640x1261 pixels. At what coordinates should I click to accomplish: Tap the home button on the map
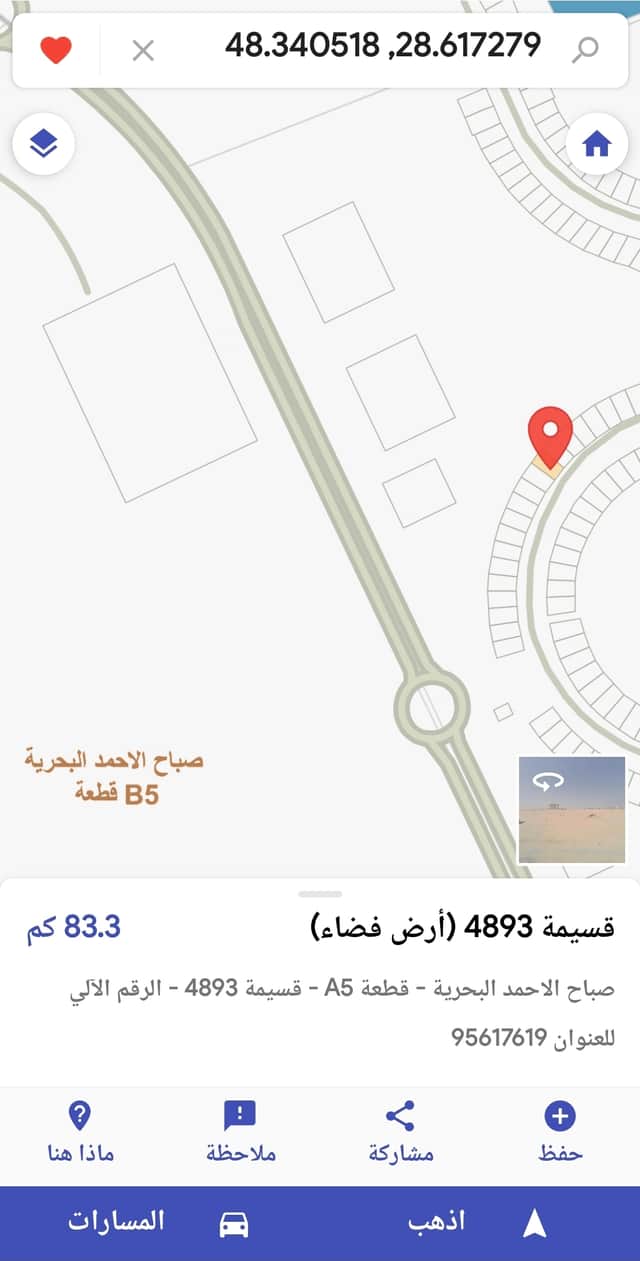point(596,145)
